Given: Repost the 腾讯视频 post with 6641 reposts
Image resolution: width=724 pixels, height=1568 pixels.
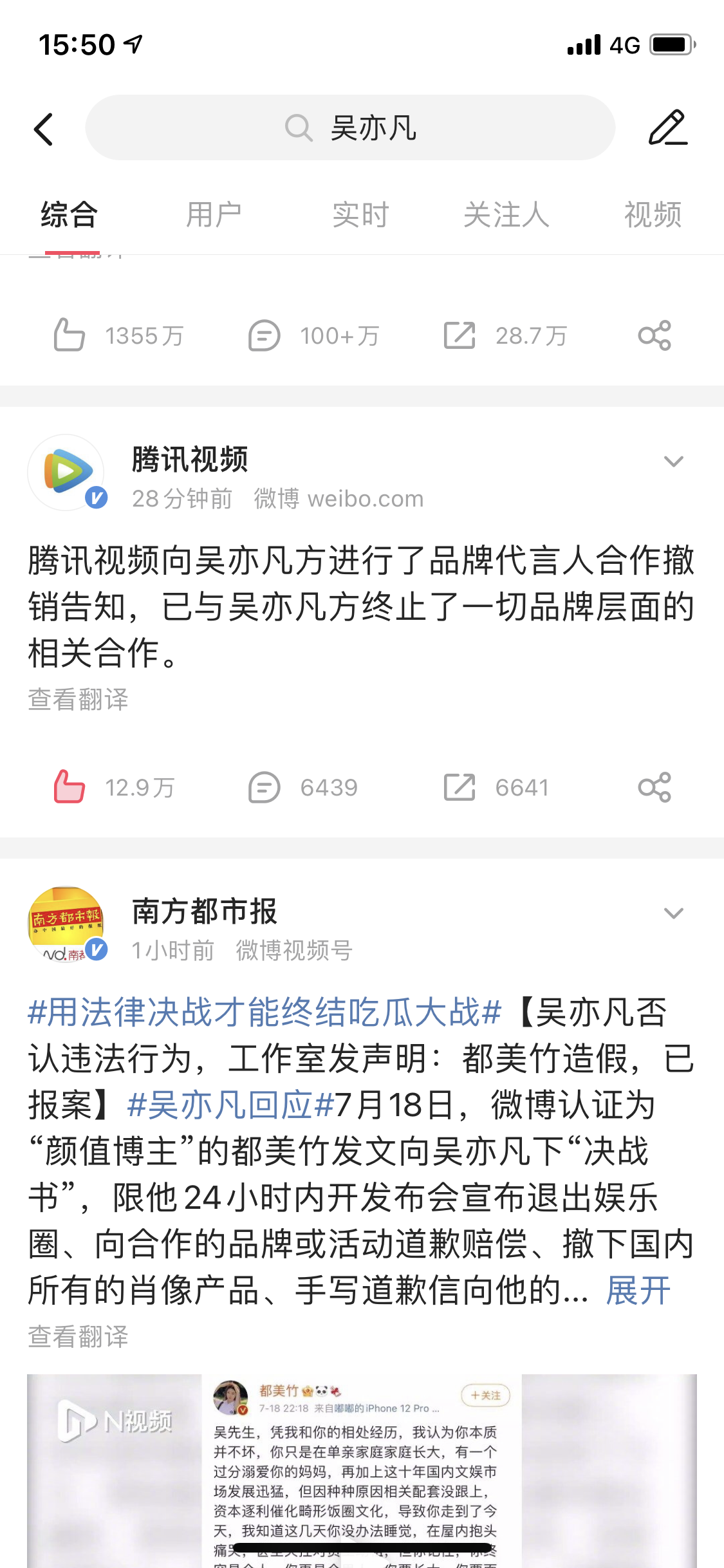Looking at the screenshot, I should (459, 787).
